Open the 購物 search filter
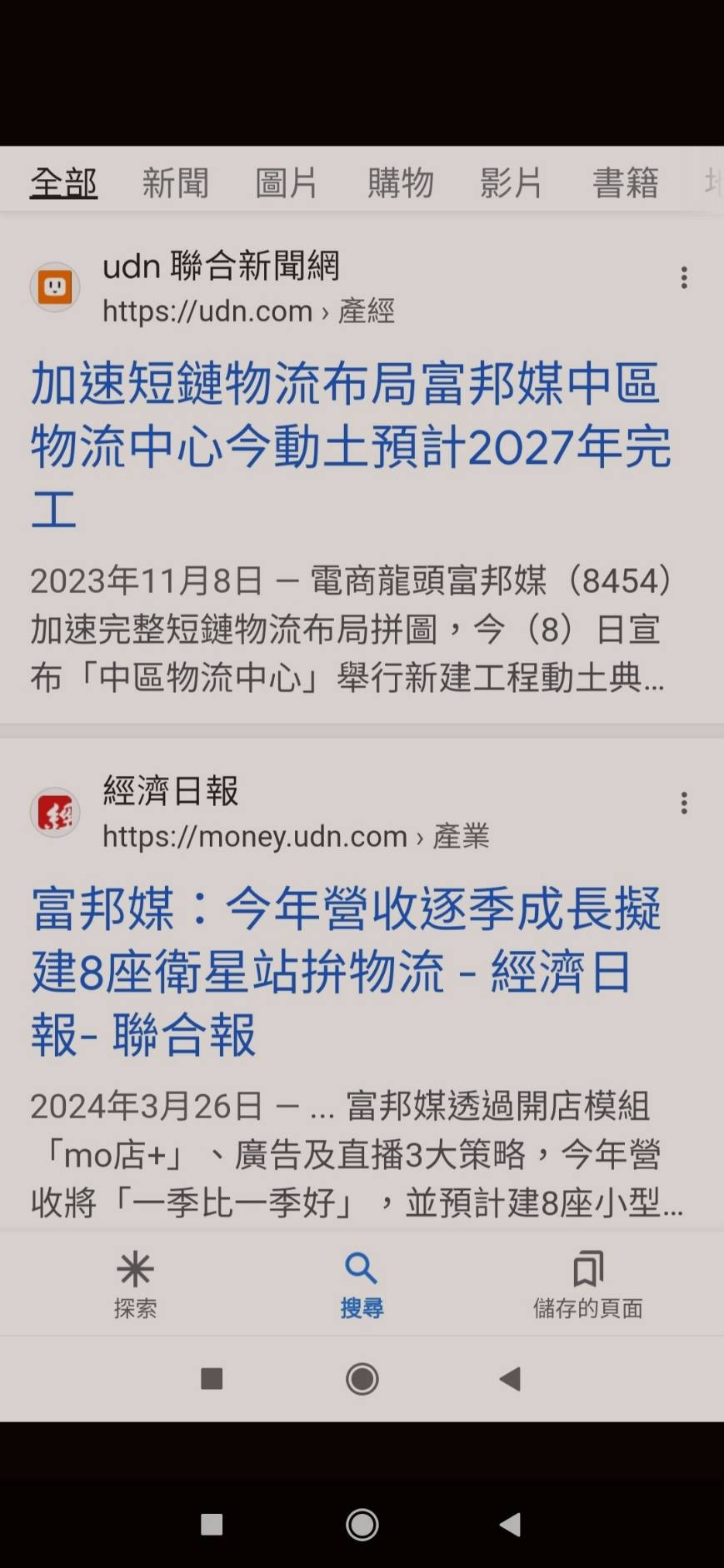The height and width of the screenshot is (1568, 724). point(399,182)
